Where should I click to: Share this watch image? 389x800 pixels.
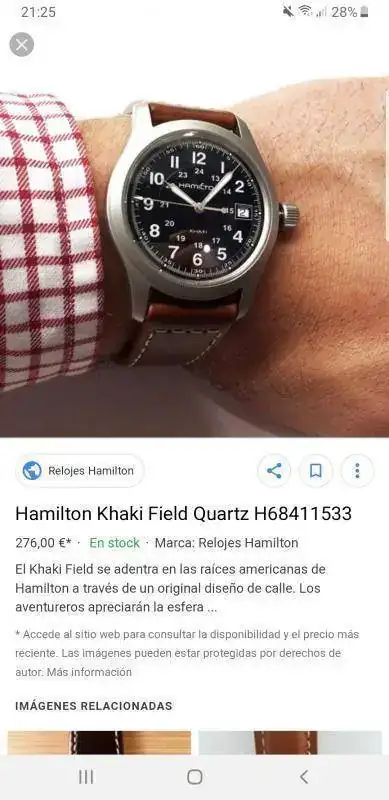click(274, 470)
